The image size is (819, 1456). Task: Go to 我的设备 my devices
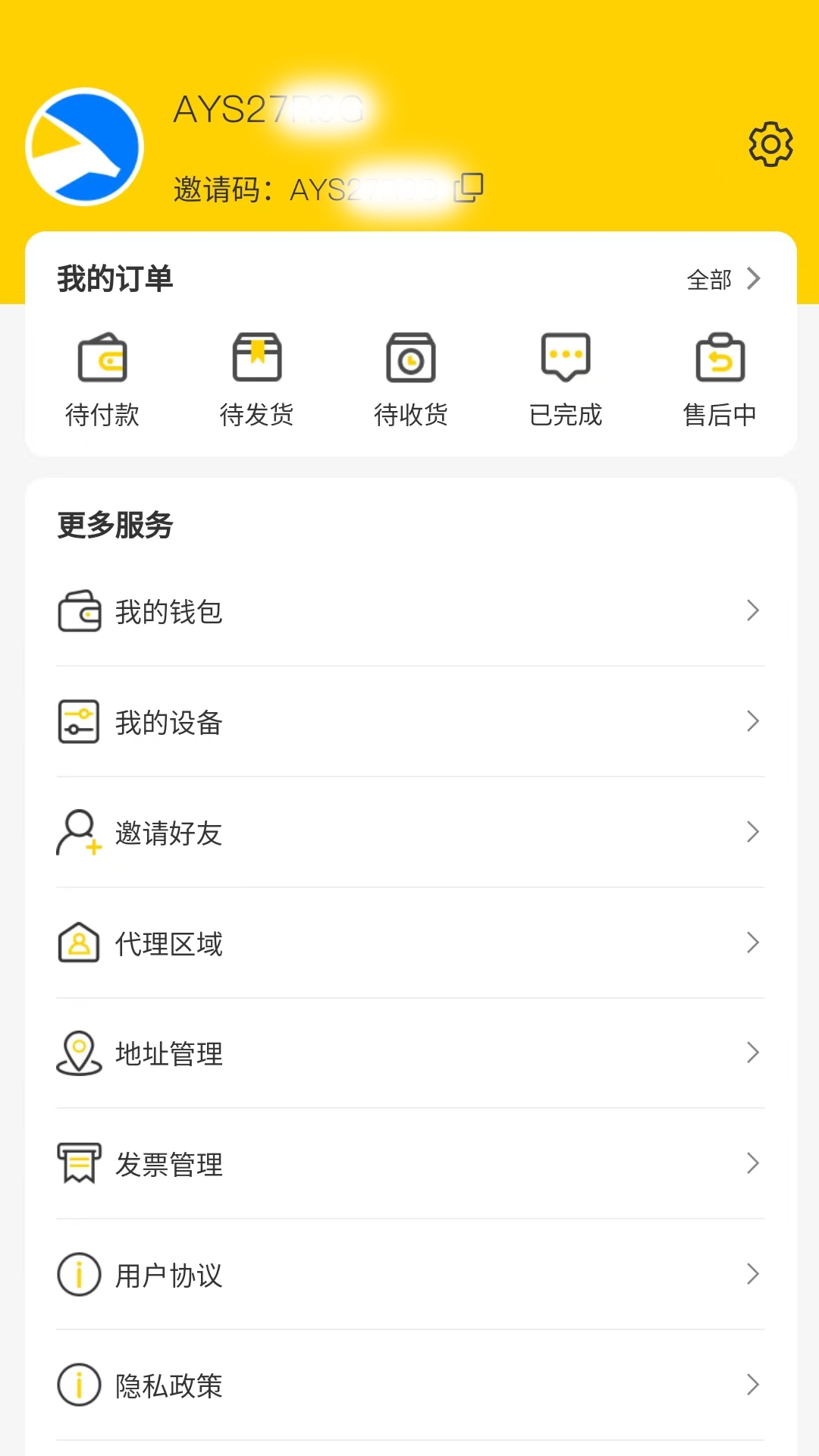pos(409,722)
